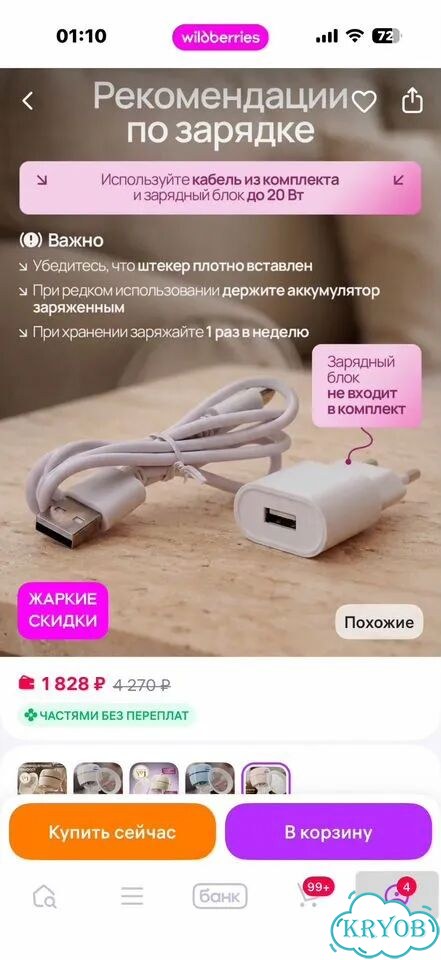Share this product
The width and height of the screenshot is (441, 960).
[x=412, y=100]
